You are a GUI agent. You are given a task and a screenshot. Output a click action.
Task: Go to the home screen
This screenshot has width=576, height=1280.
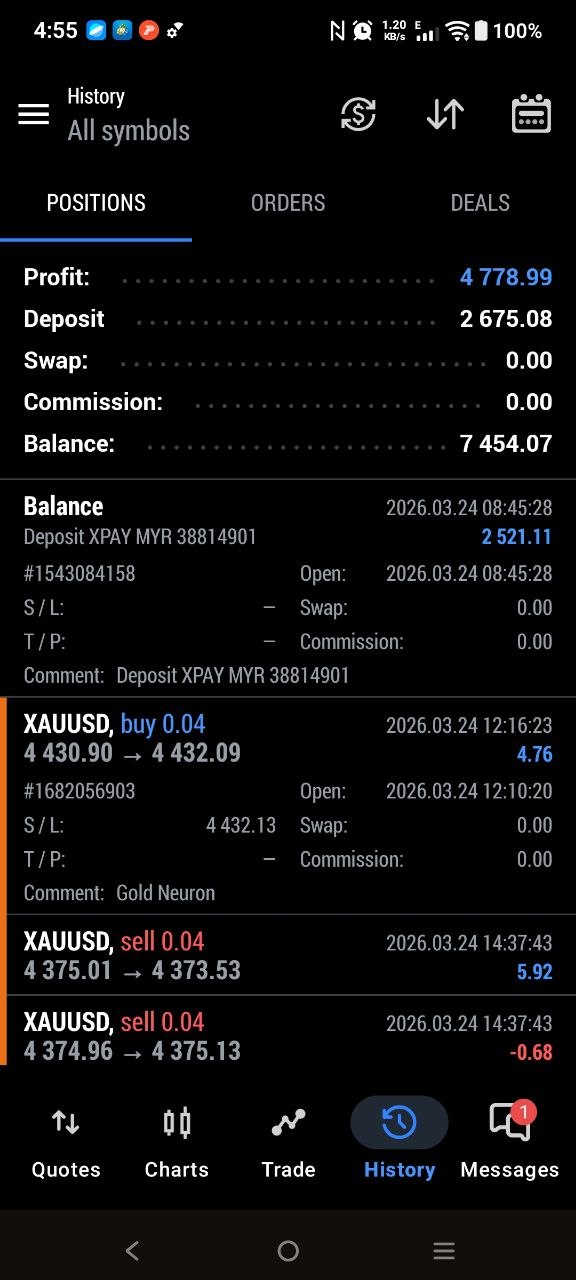288,1250
